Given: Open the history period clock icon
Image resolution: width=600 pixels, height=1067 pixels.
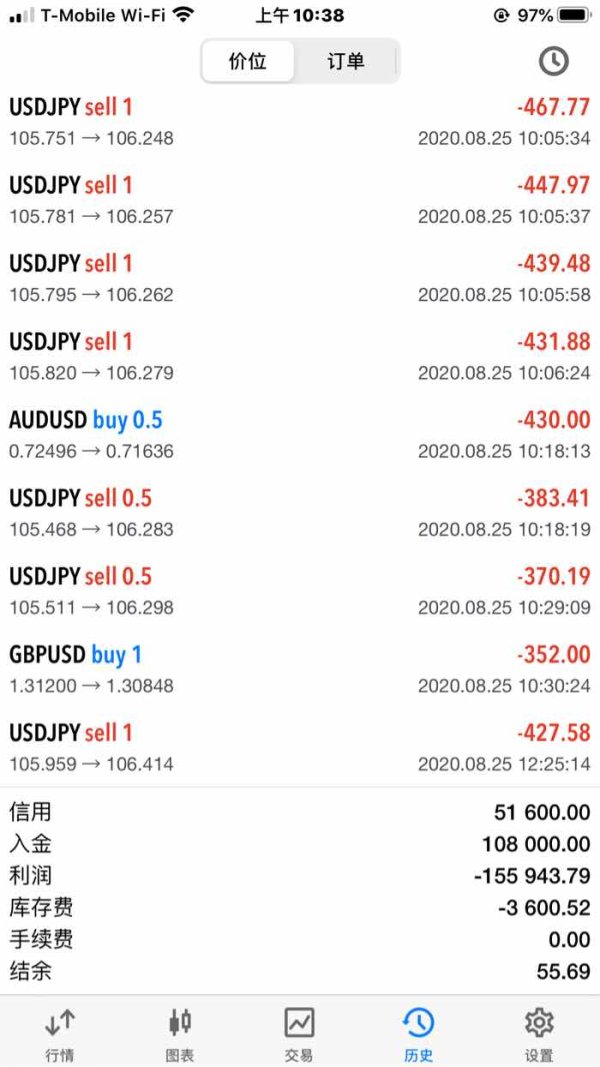Looking at the screenshot, I should point(553,62).
